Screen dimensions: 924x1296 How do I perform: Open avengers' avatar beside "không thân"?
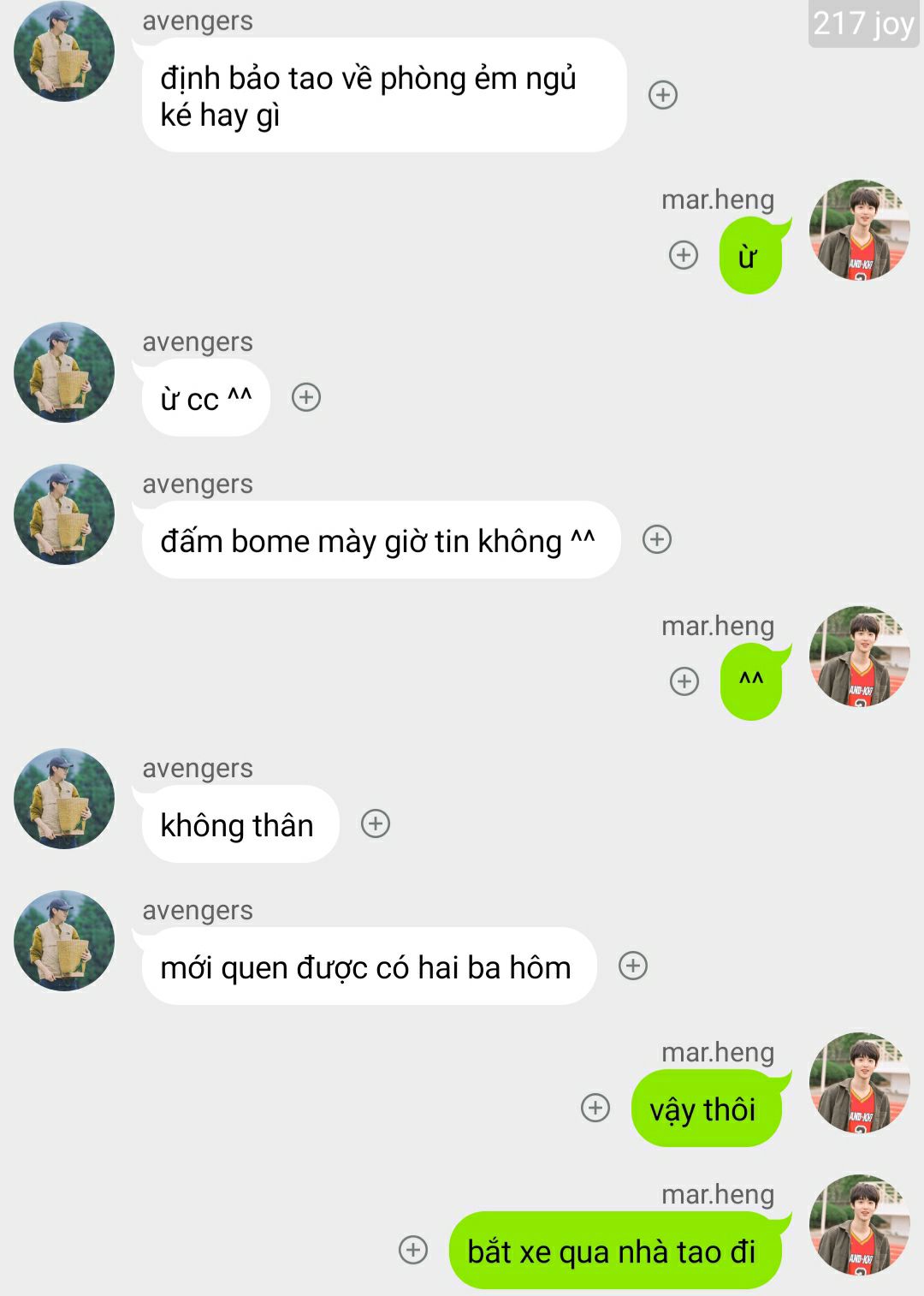click(64, 799)
